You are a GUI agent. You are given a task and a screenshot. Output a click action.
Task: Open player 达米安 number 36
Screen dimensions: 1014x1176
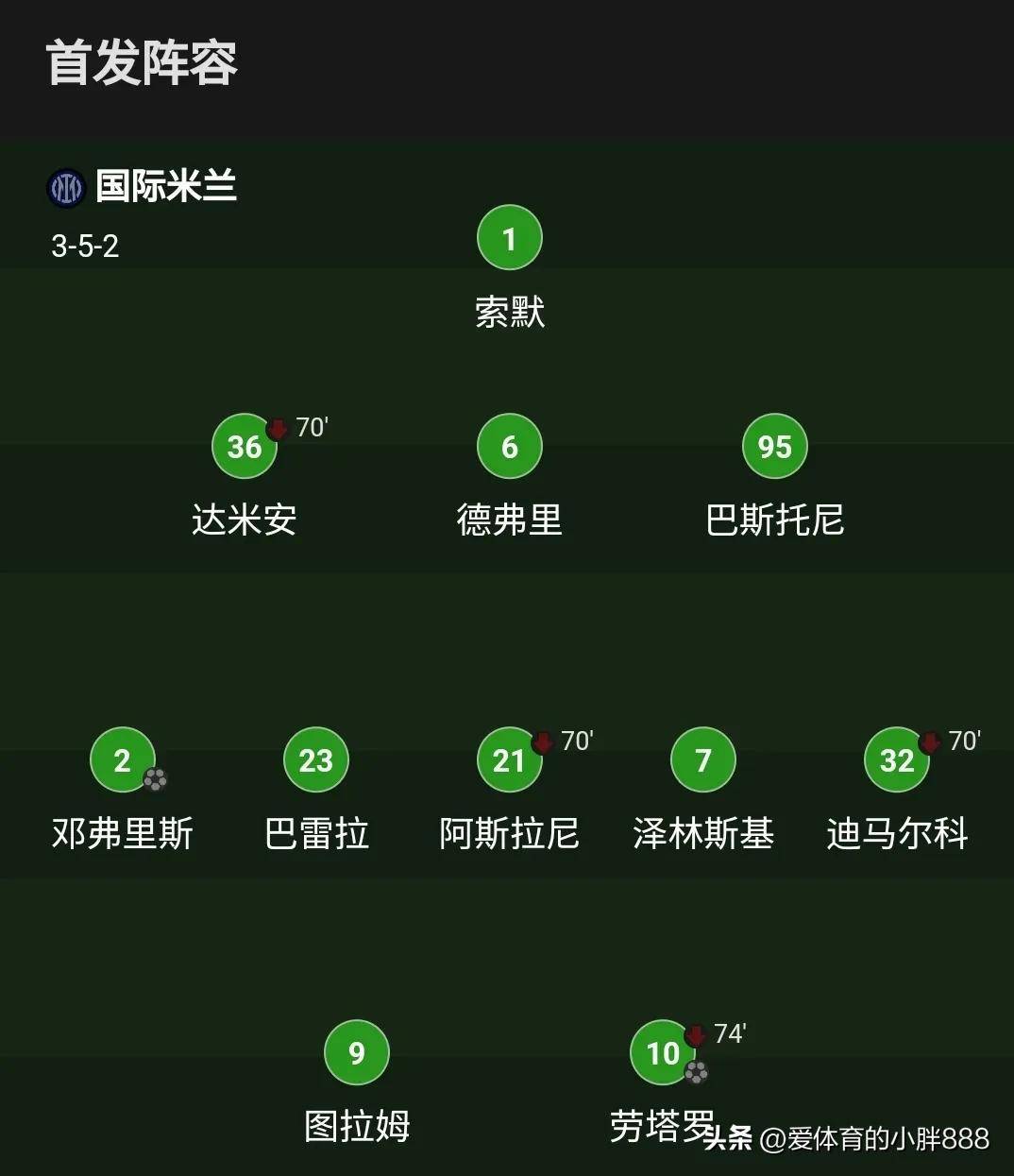tap(245, 447)
